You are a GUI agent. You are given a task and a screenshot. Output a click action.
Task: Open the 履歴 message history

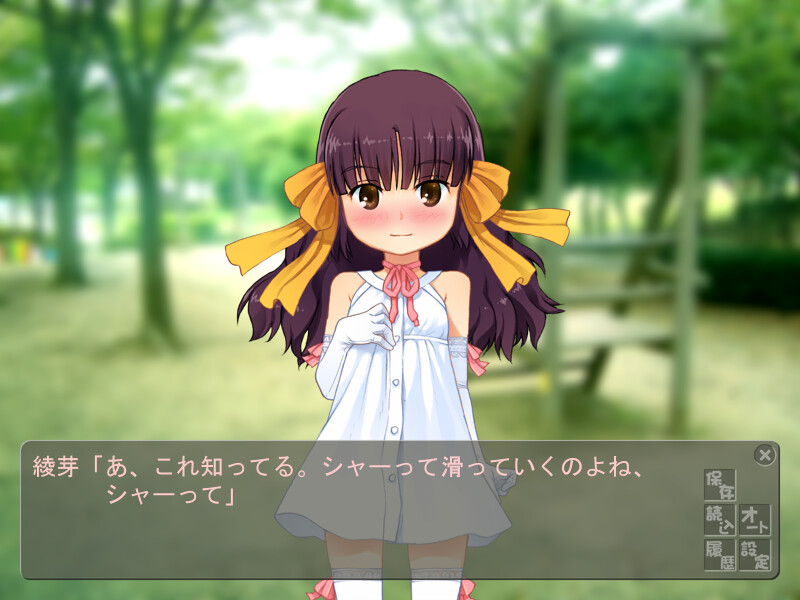719,555
